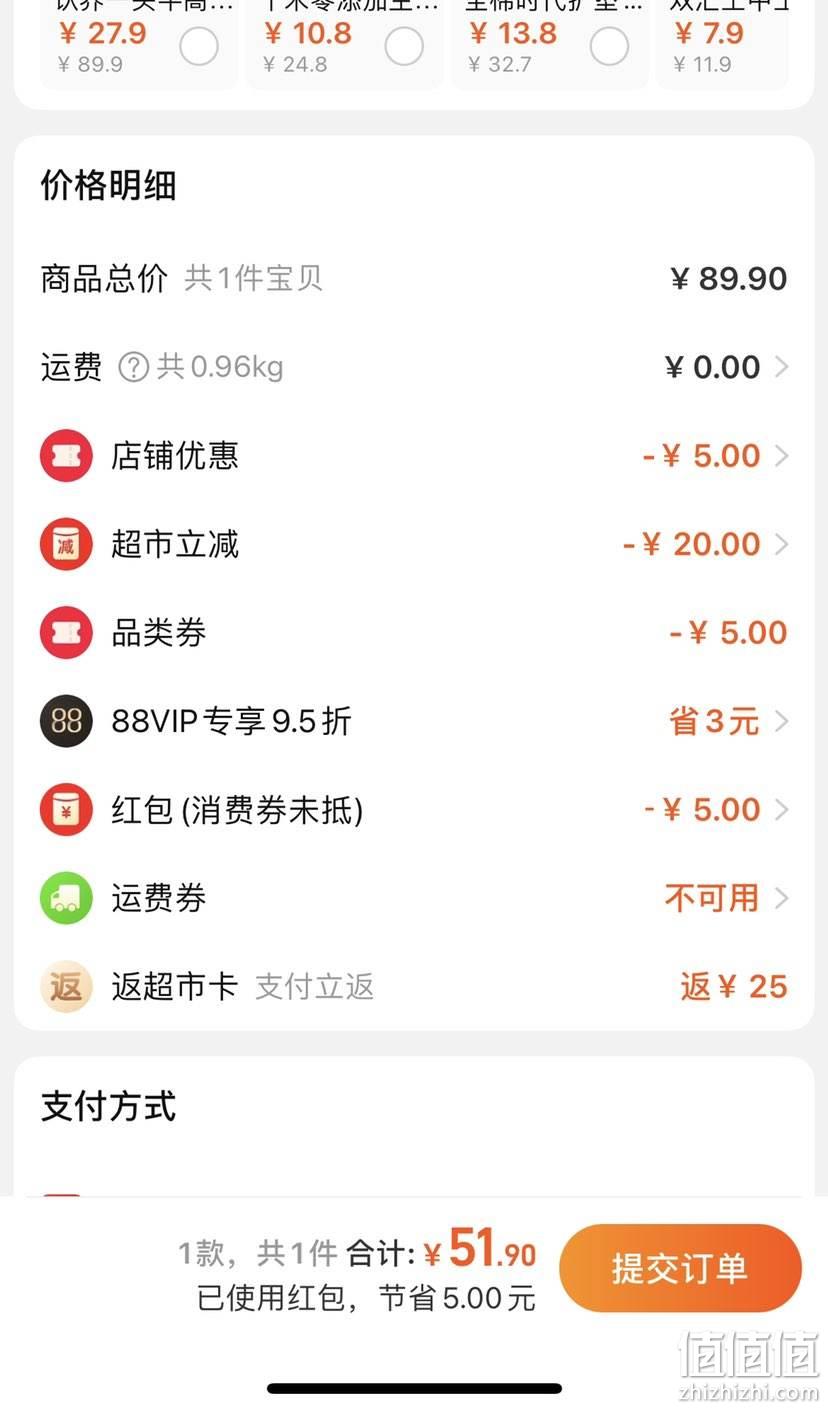The width and height of the screenshot is (828, 1410).
Task: Select the add-on item priced ¥27.9
Action: [x=199, y=46]
